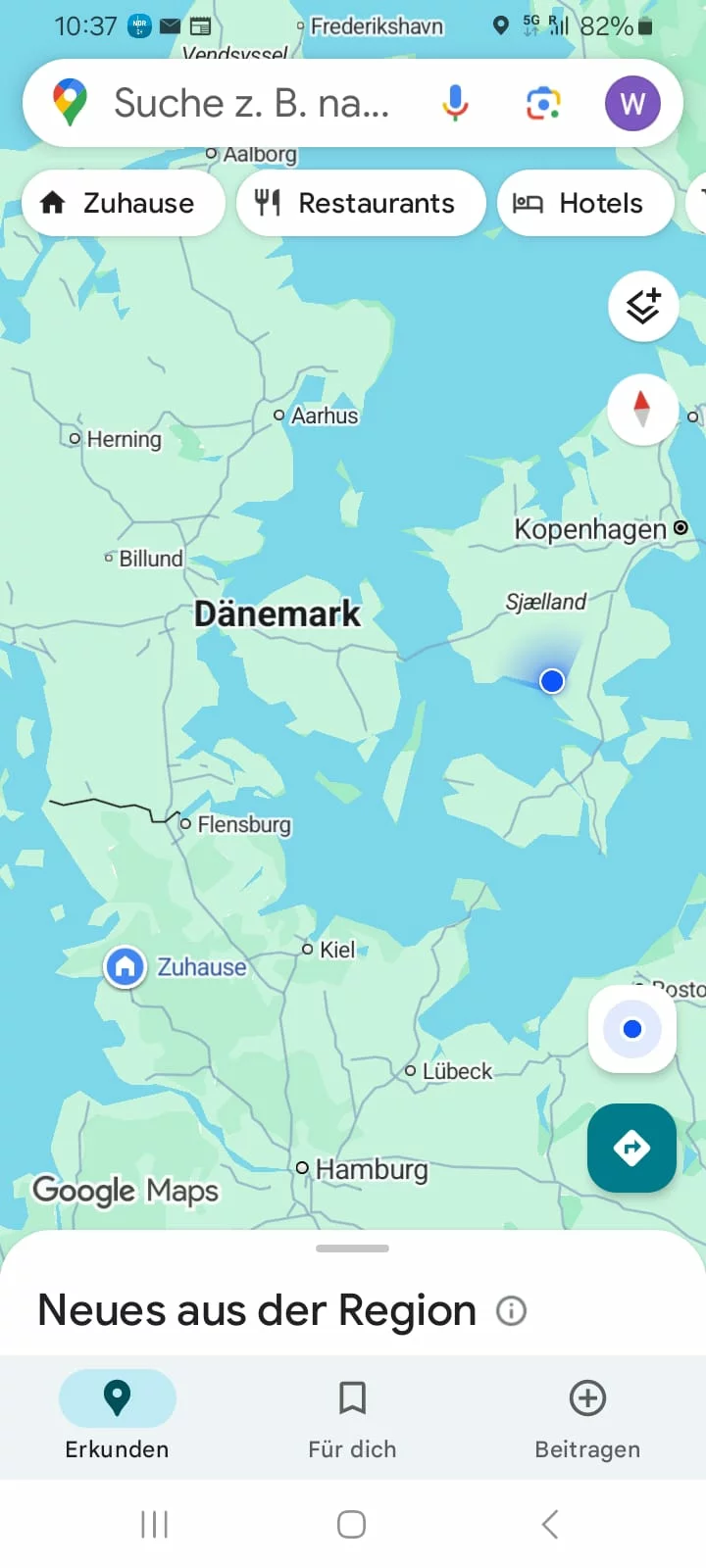The height and width of the screenshot is (1568, 706).
Task: Open the Zuhause home pin on the map
Action: pyautogui.click(x=126, y=967)
